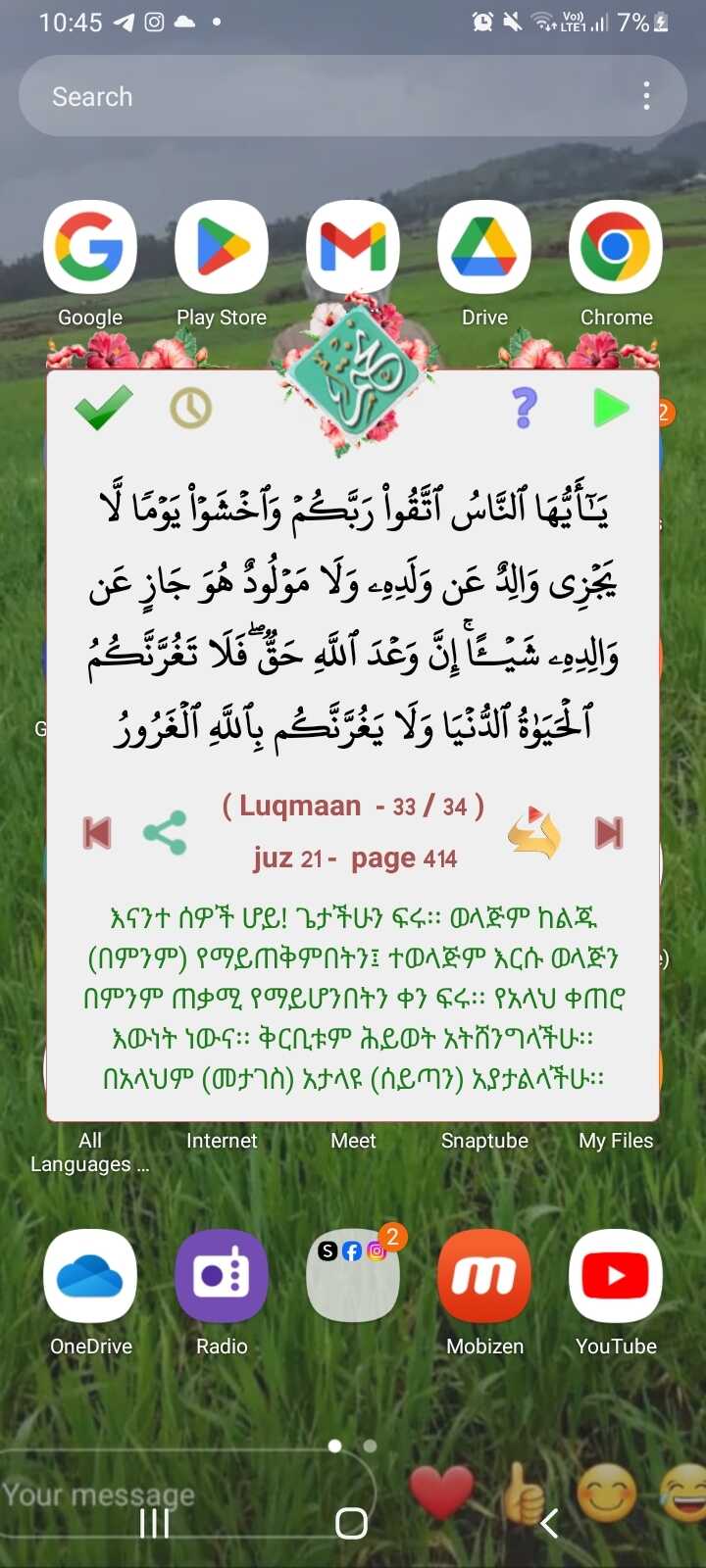This screenshot has height=1568, width=706.
Task: Tap the green checkmark icon
Action: click(x=103, y=407)
